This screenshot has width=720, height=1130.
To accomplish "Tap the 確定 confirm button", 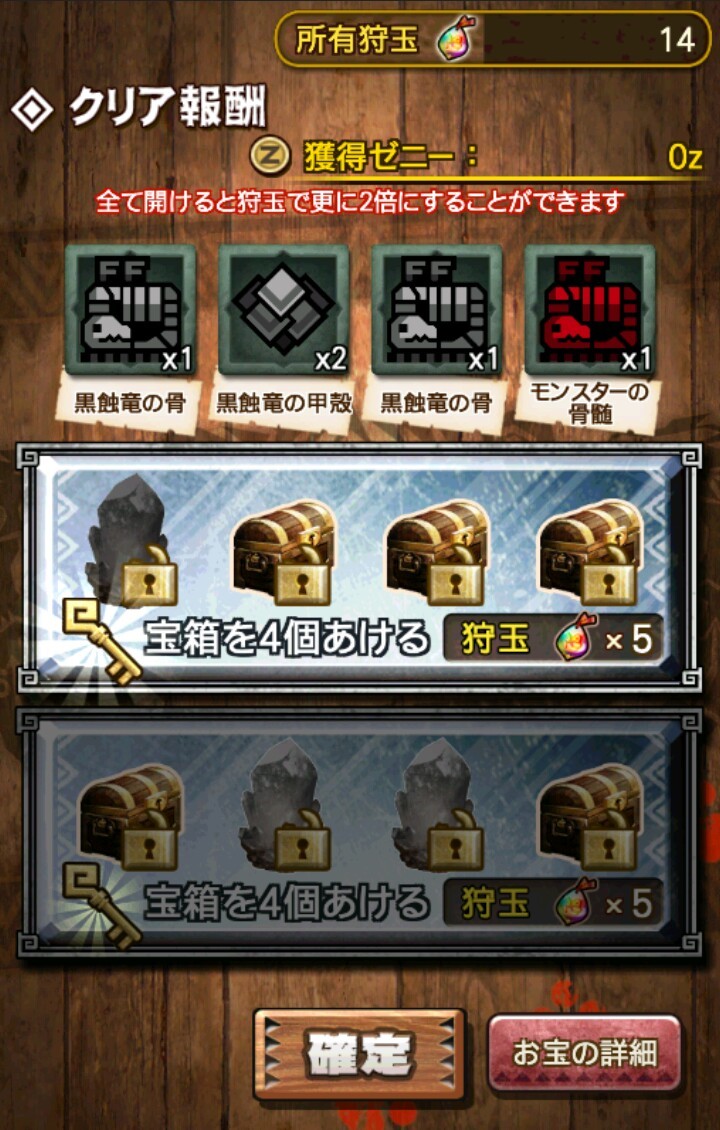I will pyautogui.click(x=359, y=1055).
